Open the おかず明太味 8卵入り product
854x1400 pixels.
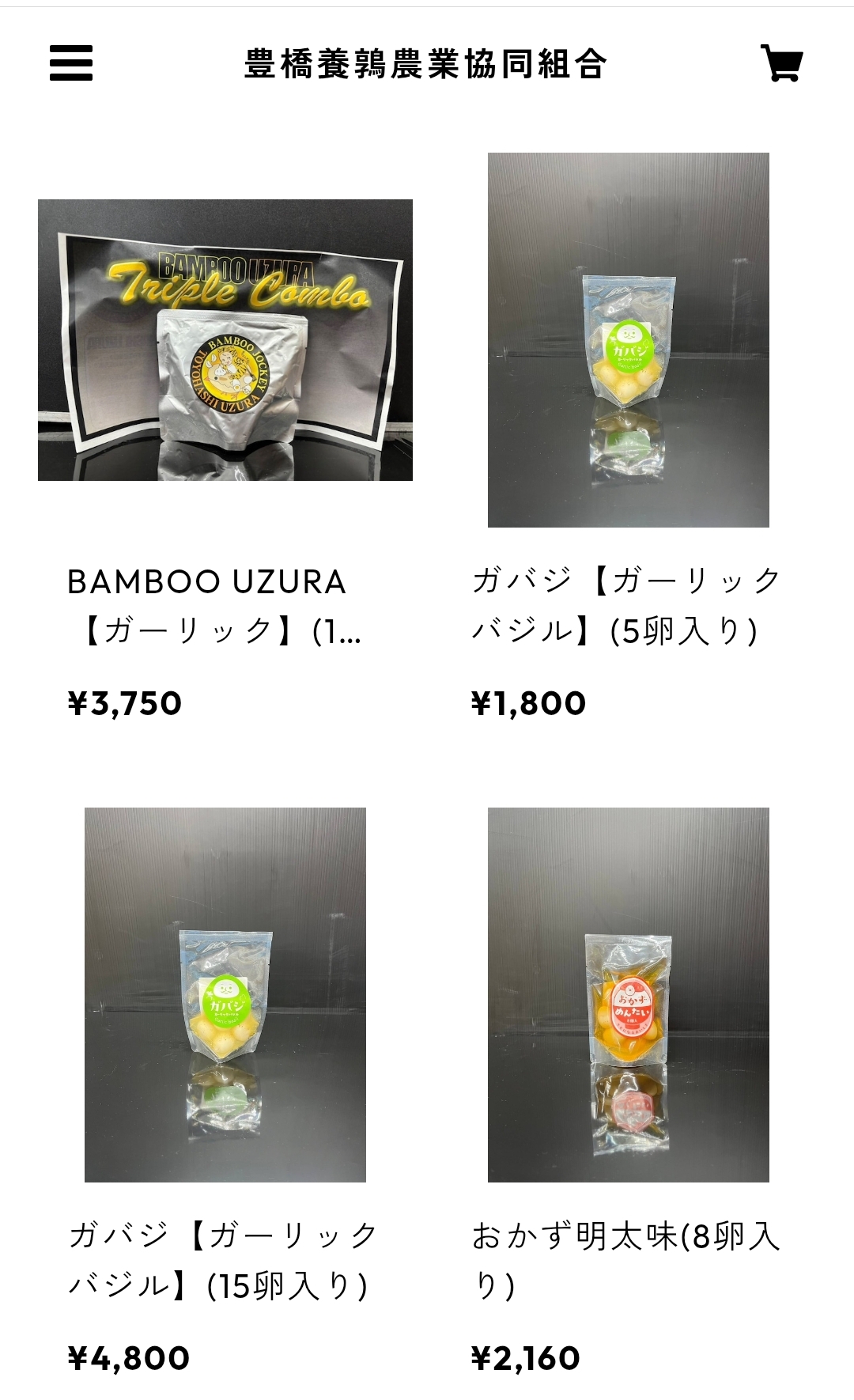(x=628, y=994)
